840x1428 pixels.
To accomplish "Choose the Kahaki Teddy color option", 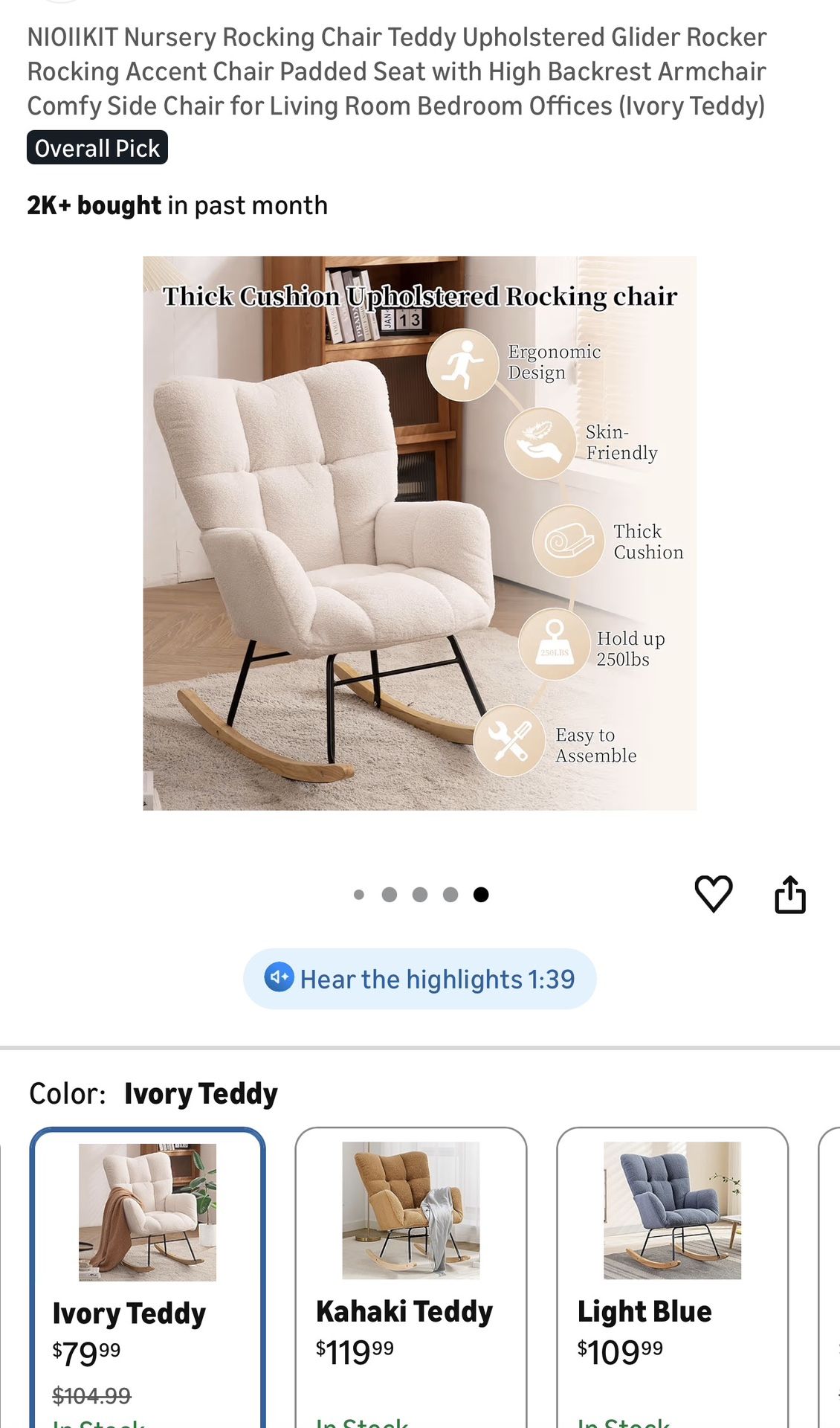I will click(x=411, y=1277).
